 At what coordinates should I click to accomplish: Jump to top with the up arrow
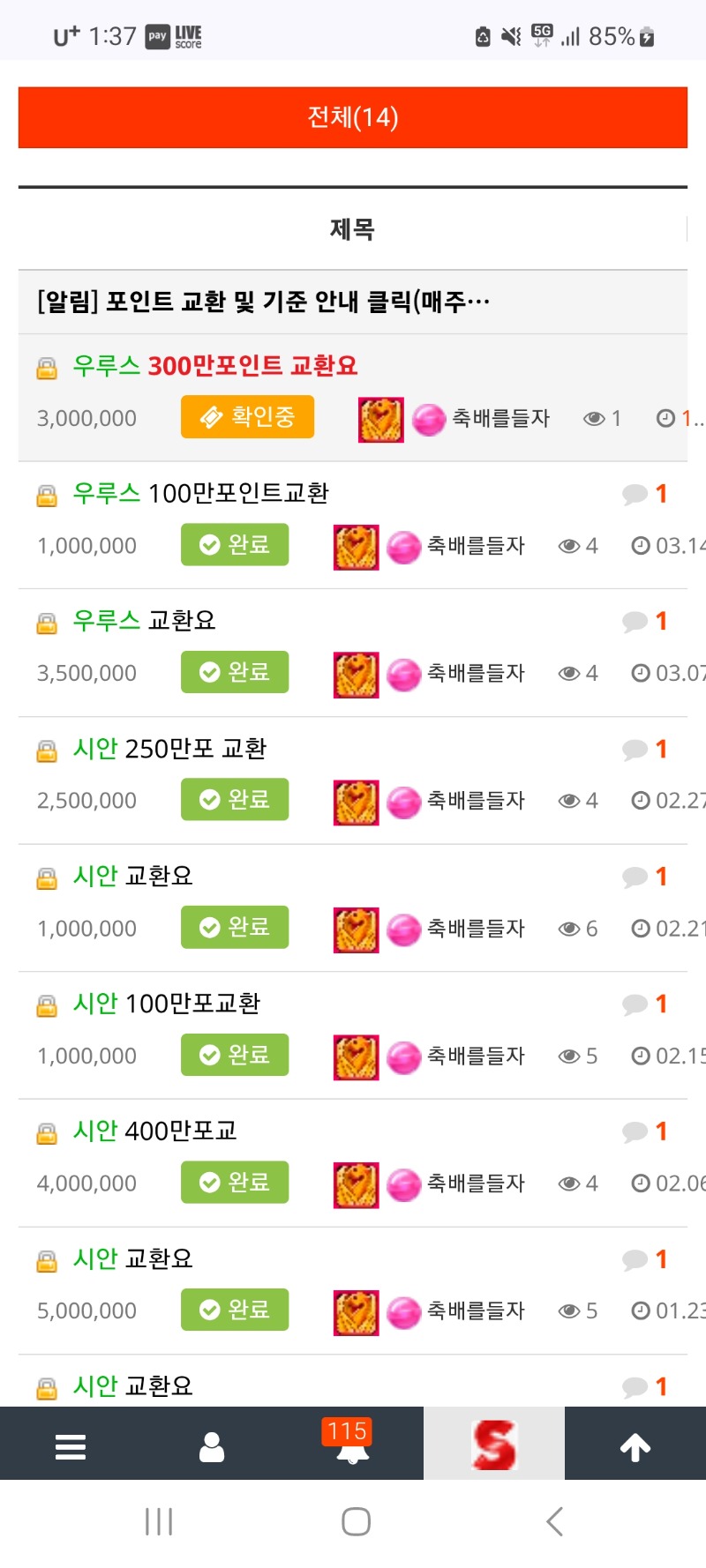(635, 1446)
